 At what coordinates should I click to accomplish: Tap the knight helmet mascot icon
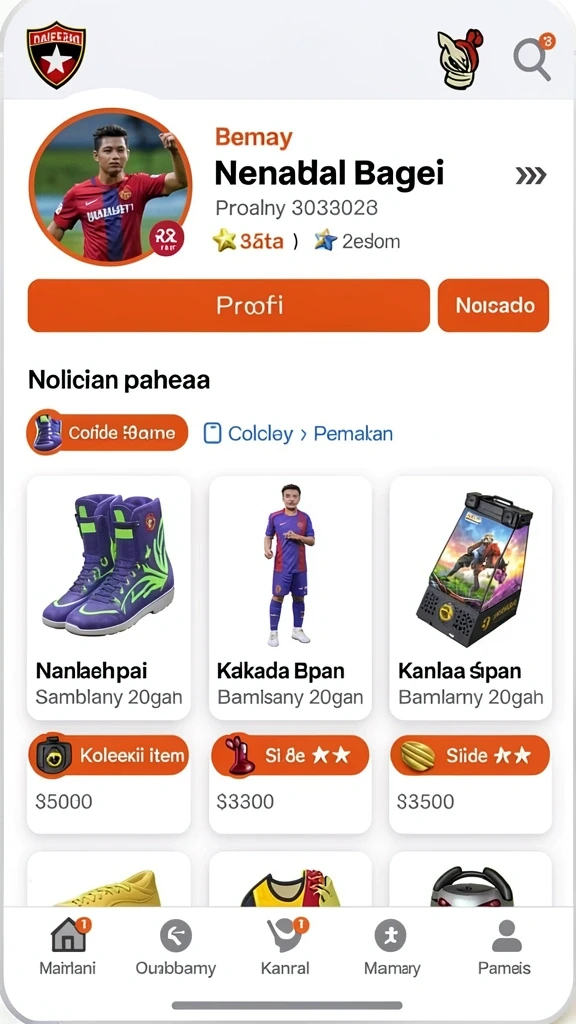coord(460,58)
